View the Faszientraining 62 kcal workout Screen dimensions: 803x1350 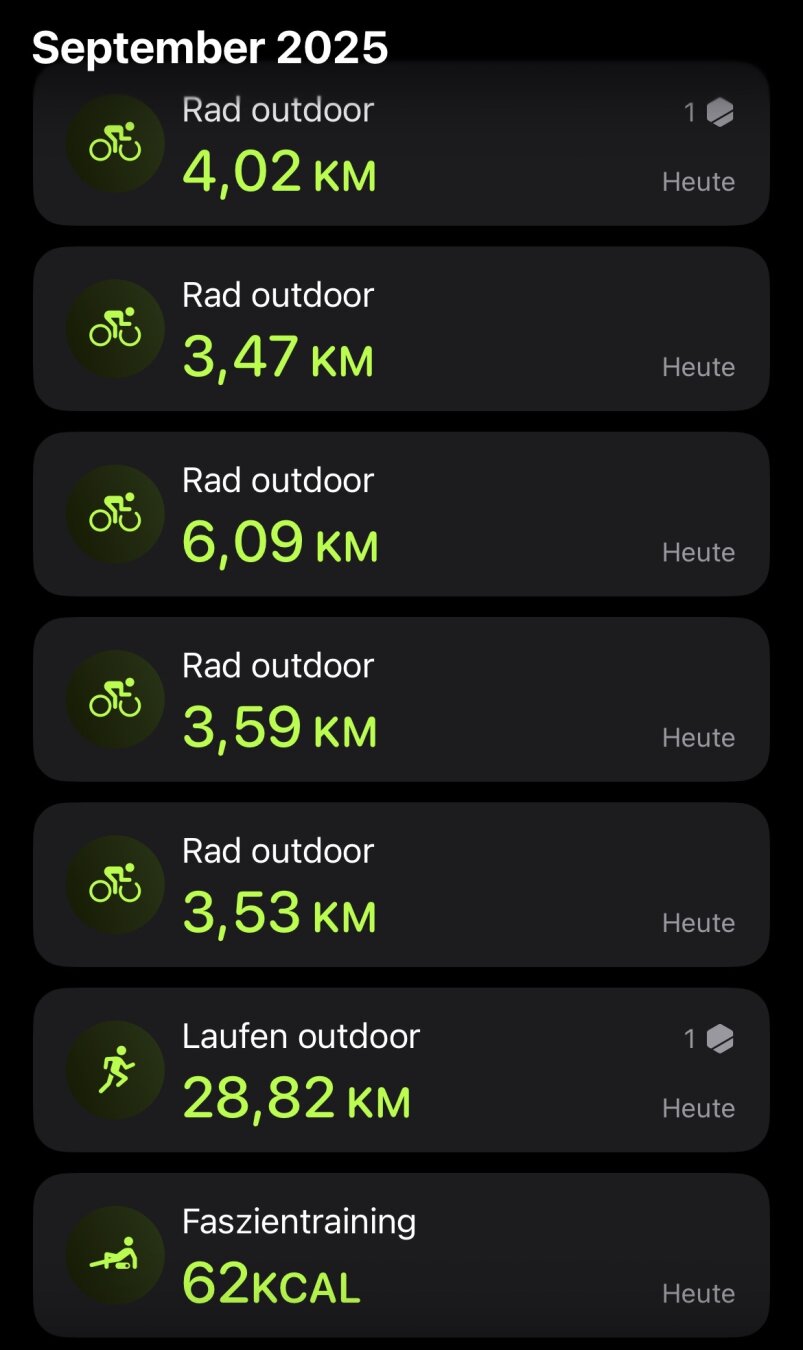[x=400, y=1255]
